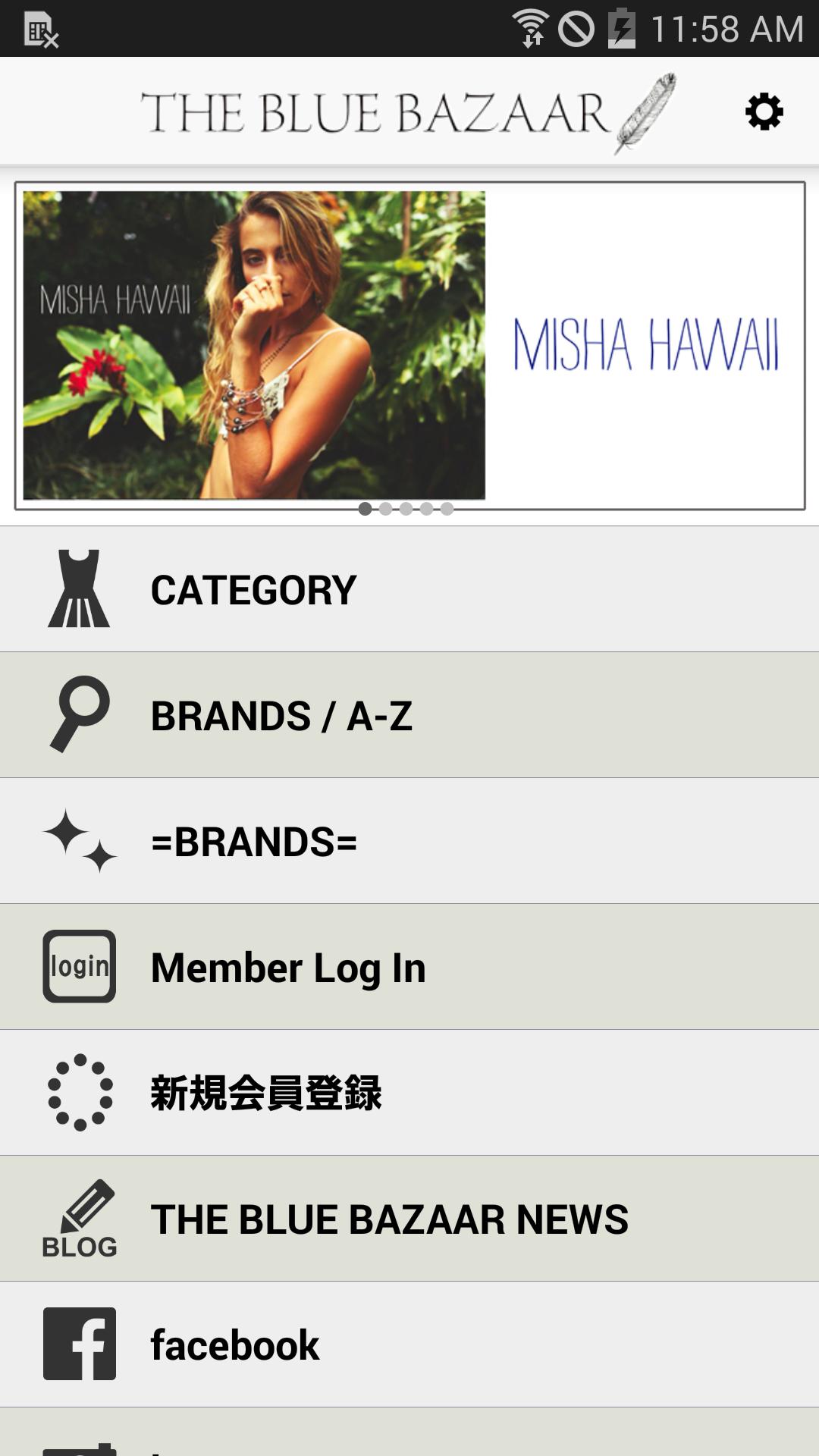Screen dimensions: 819x1456
Task: Open the CATEGORY menu
Action: point(409,589)
